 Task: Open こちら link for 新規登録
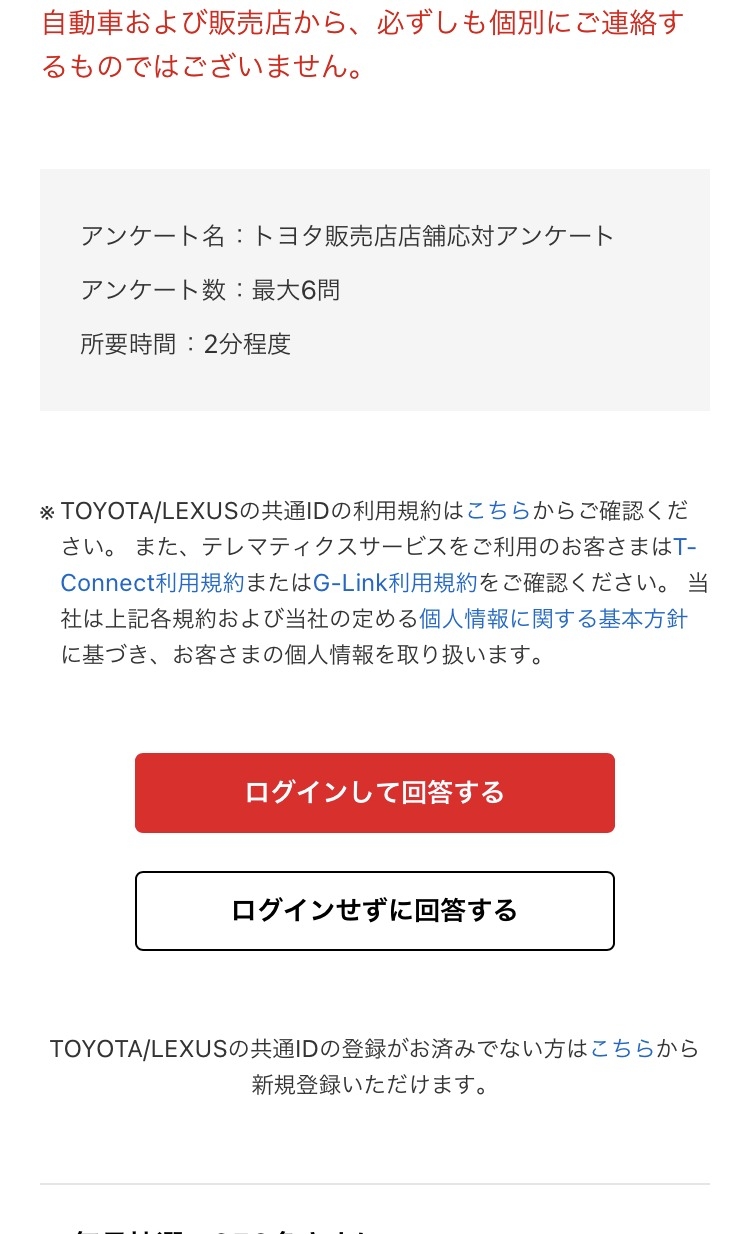pyautogui.click(x=622, y=1049)
